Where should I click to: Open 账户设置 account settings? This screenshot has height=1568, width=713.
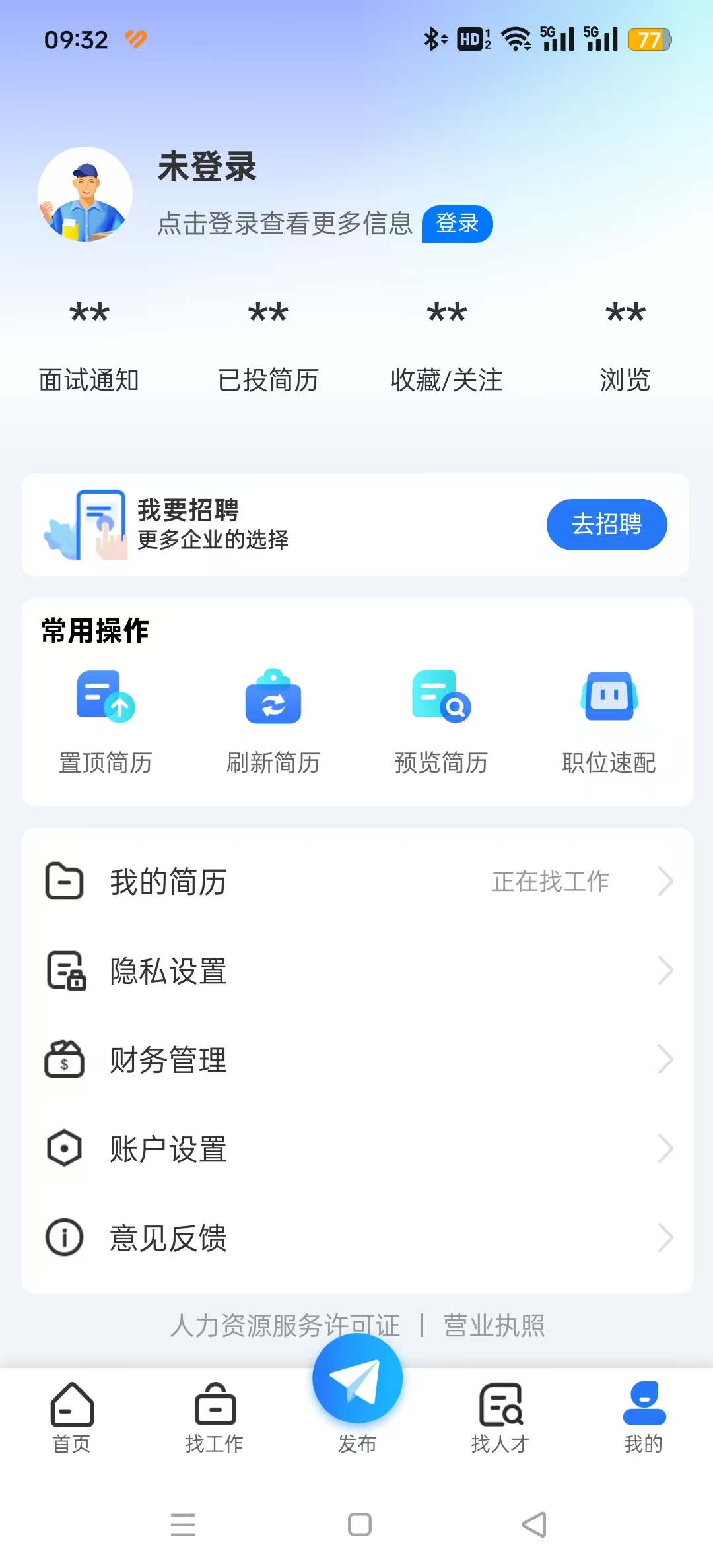(356, 1149)
